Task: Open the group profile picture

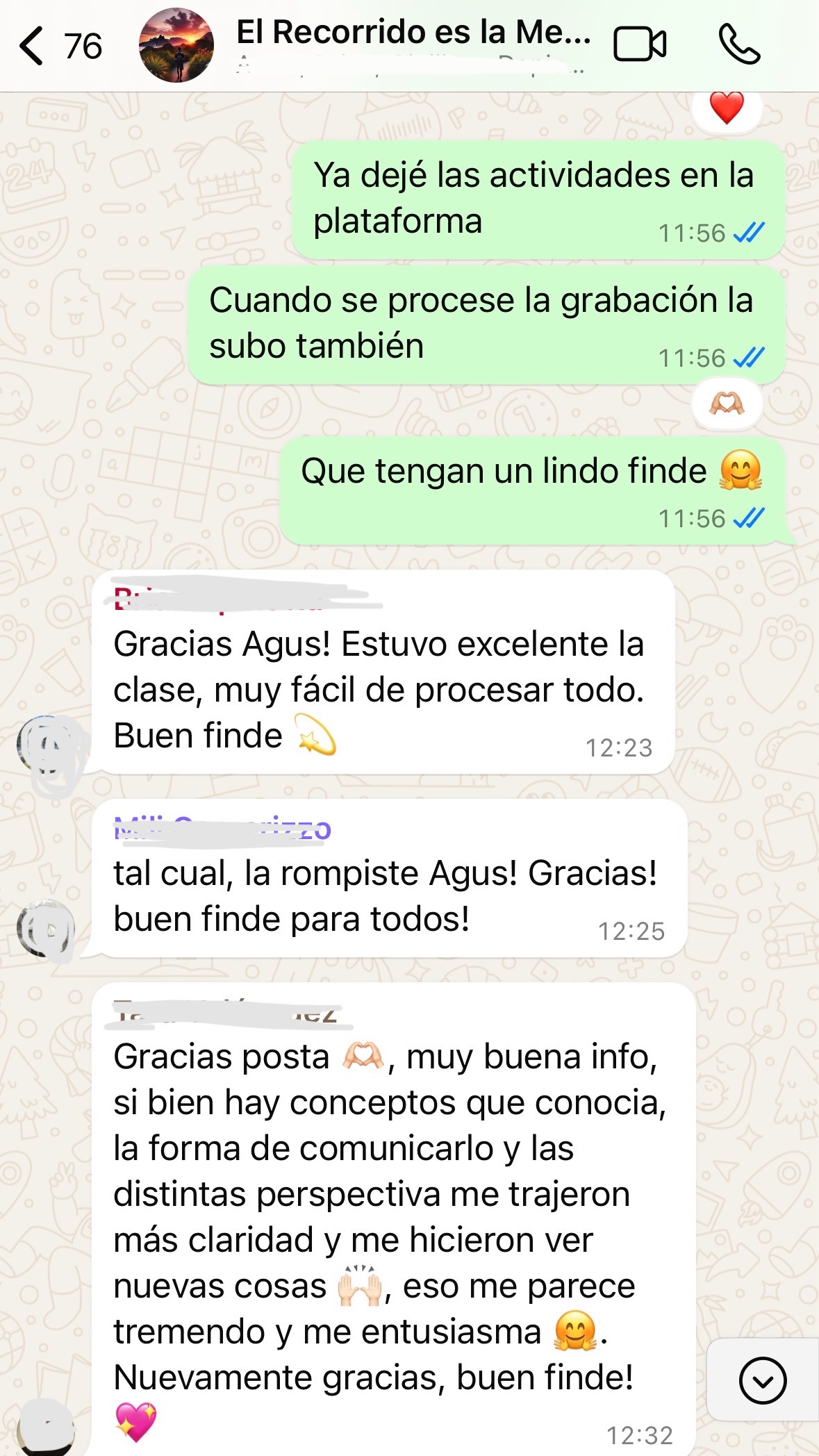Action: (x=176, y=46)
